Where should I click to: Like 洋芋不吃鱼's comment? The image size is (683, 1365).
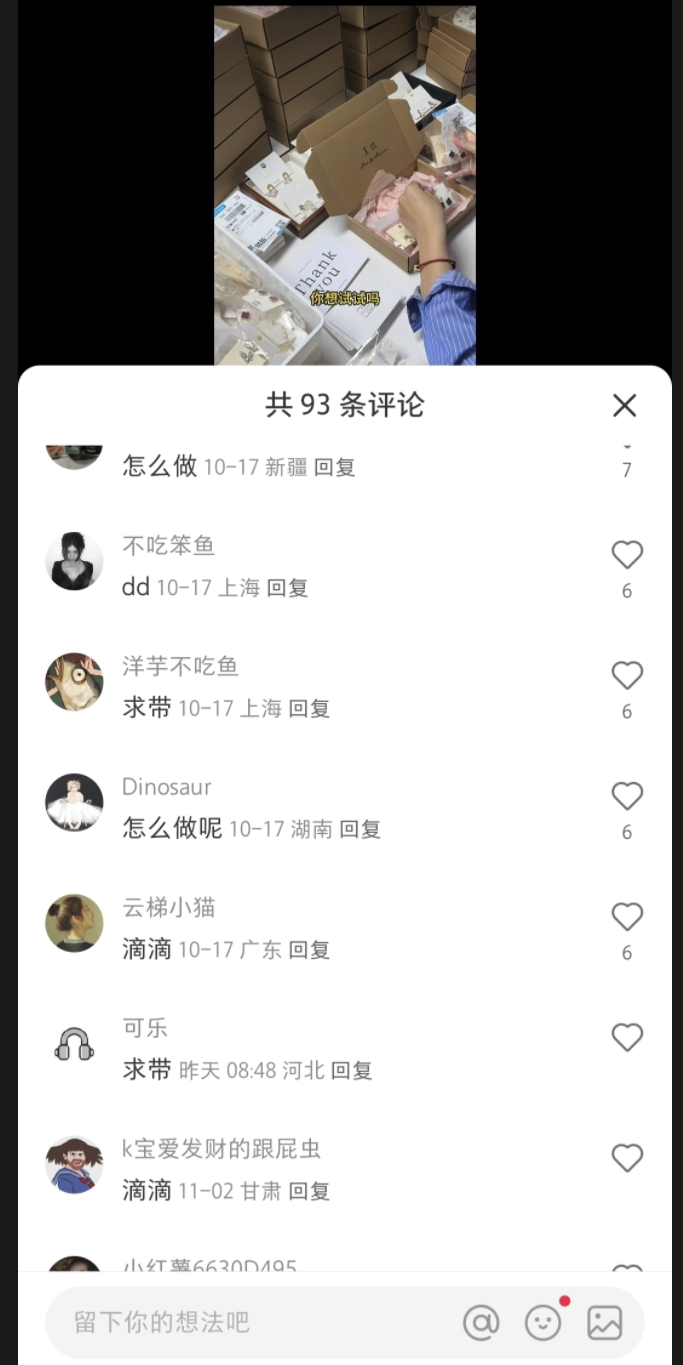click(x=627, y=676)
